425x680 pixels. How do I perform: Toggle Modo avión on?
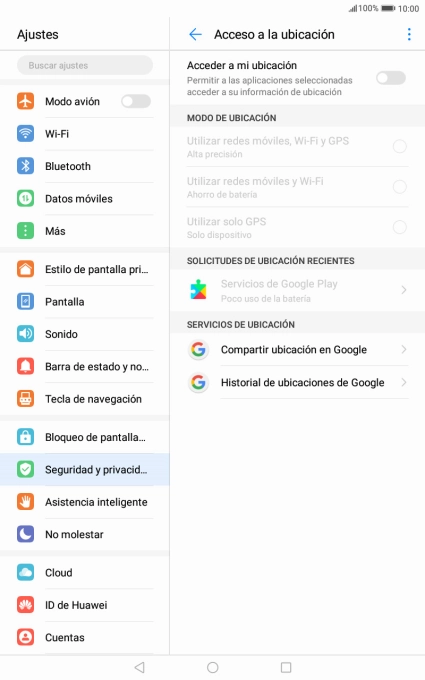136,101
